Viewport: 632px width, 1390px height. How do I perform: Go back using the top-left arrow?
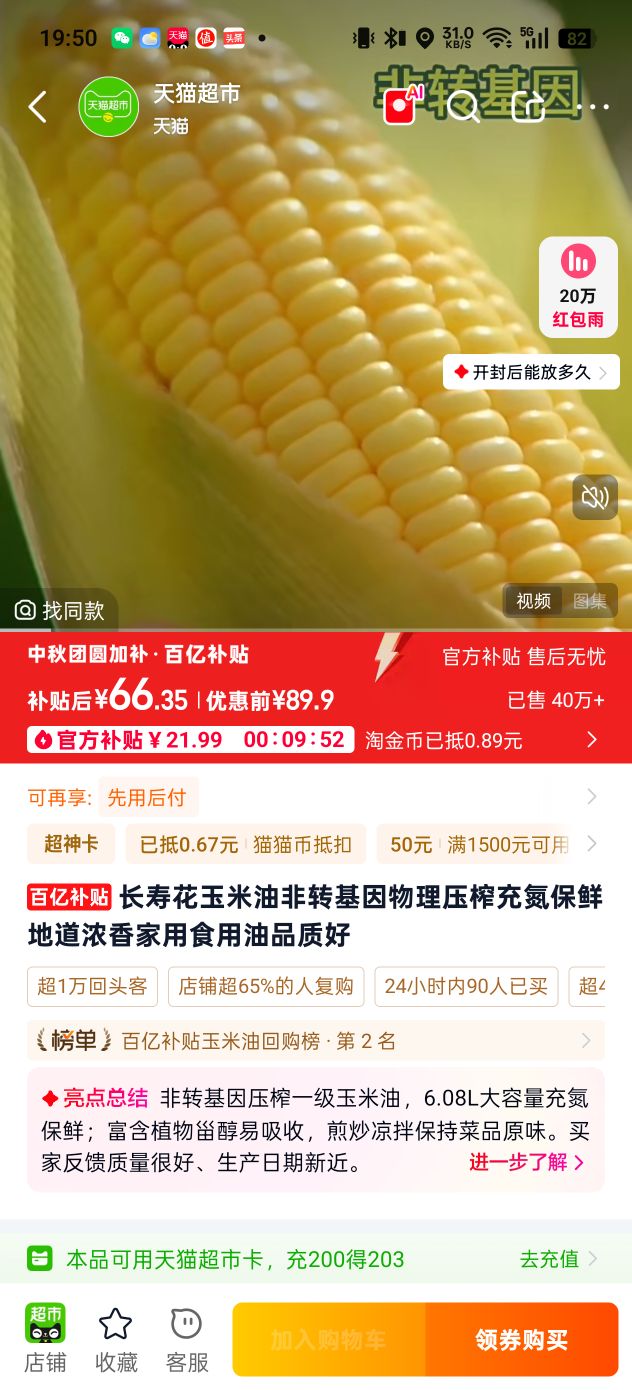(x=38, y=107)
